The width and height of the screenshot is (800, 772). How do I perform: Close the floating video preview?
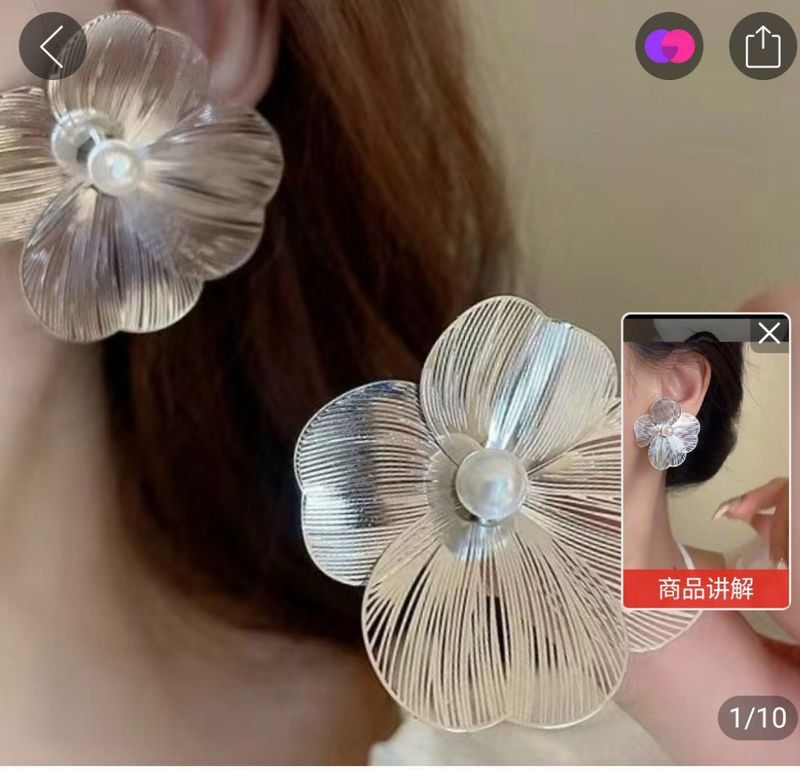click(769, 334)
